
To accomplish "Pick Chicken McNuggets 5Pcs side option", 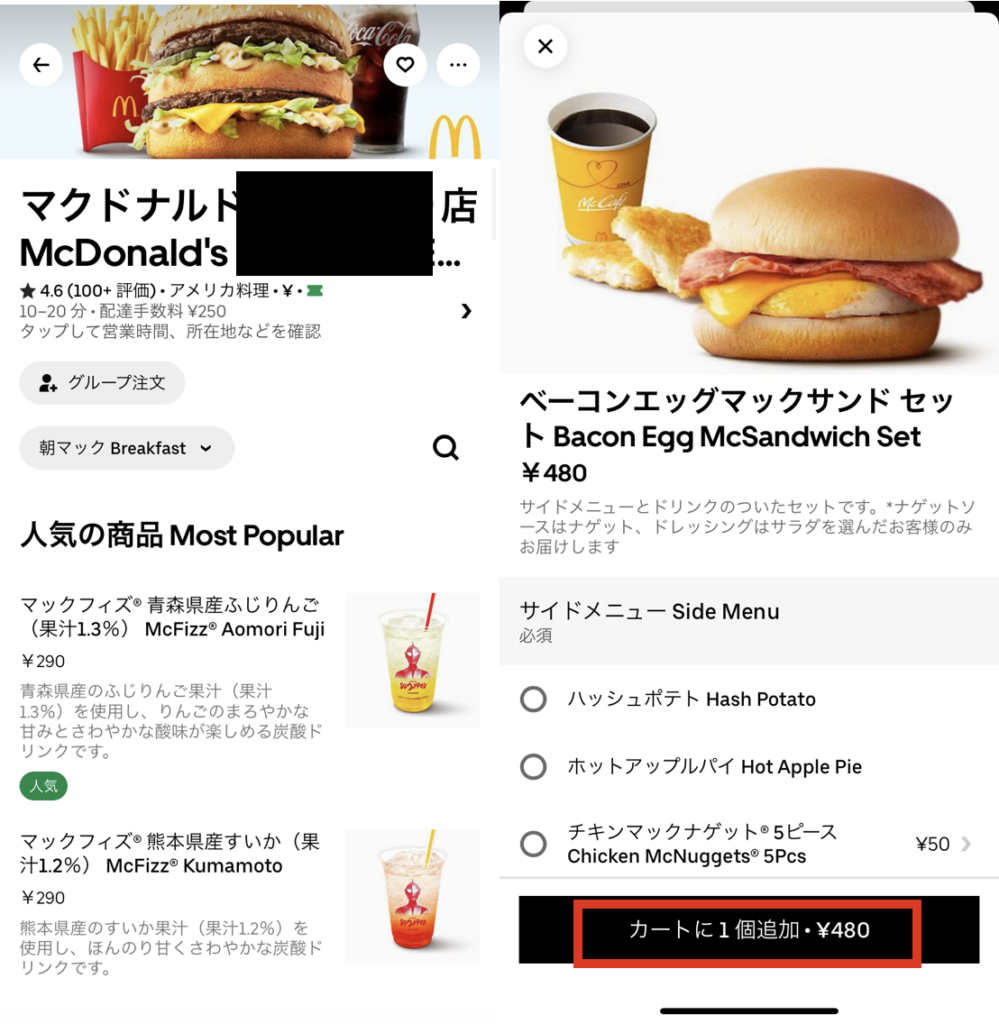I will 534,844.
